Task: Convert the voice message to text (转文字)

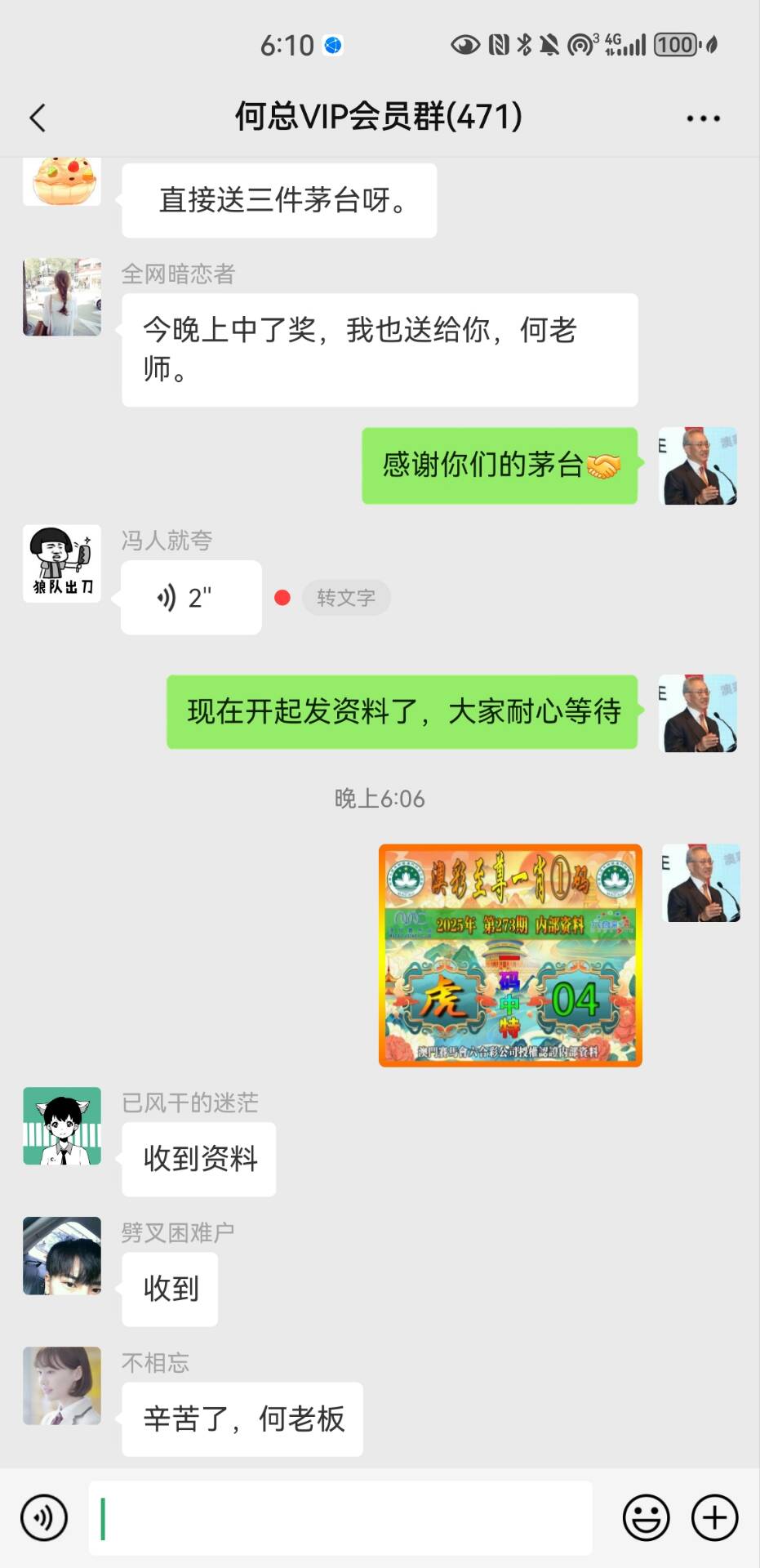Action: click(x=346, y=598)
